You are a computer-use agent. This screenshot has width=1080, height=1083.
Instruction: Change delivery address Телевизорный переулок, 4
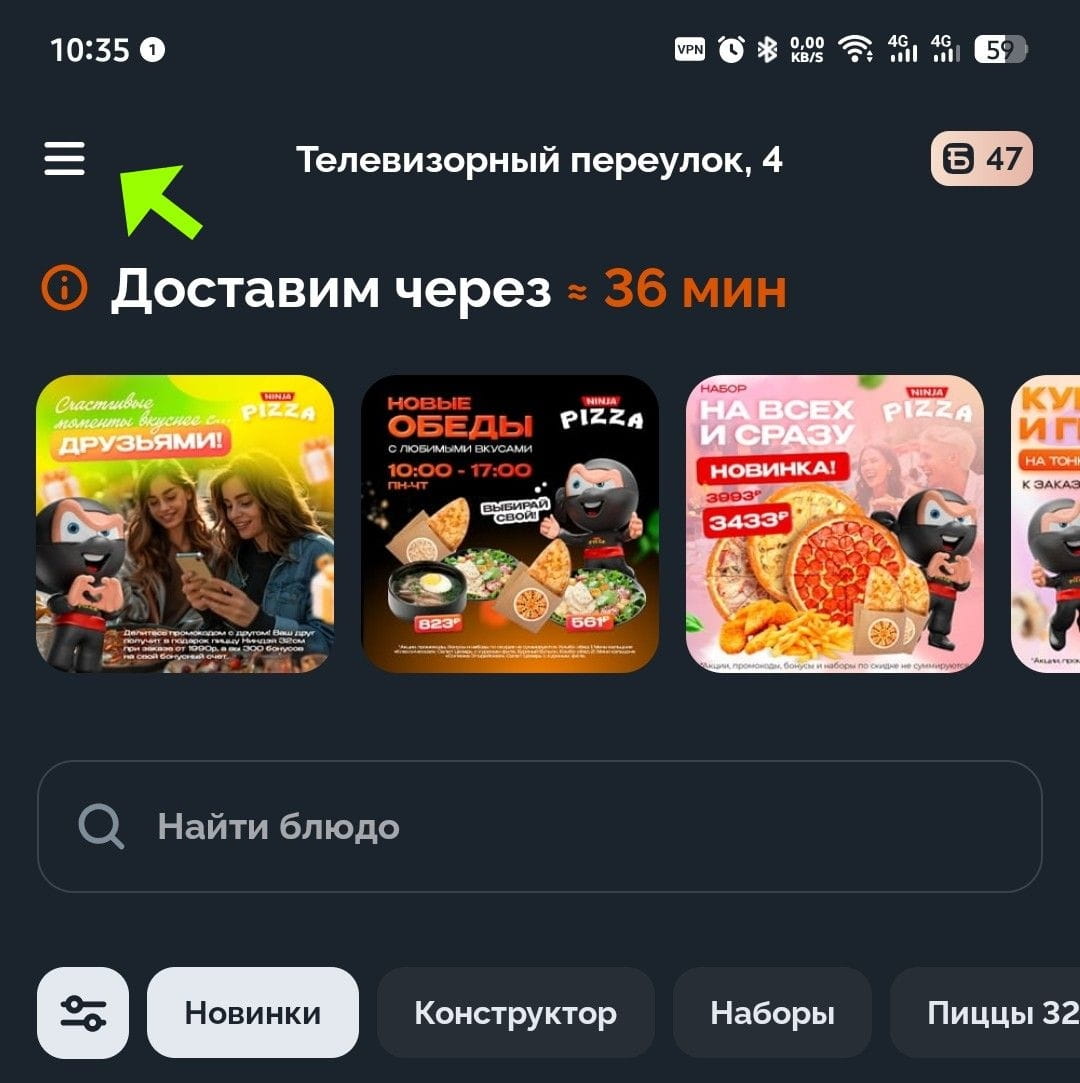click(539, 160)
